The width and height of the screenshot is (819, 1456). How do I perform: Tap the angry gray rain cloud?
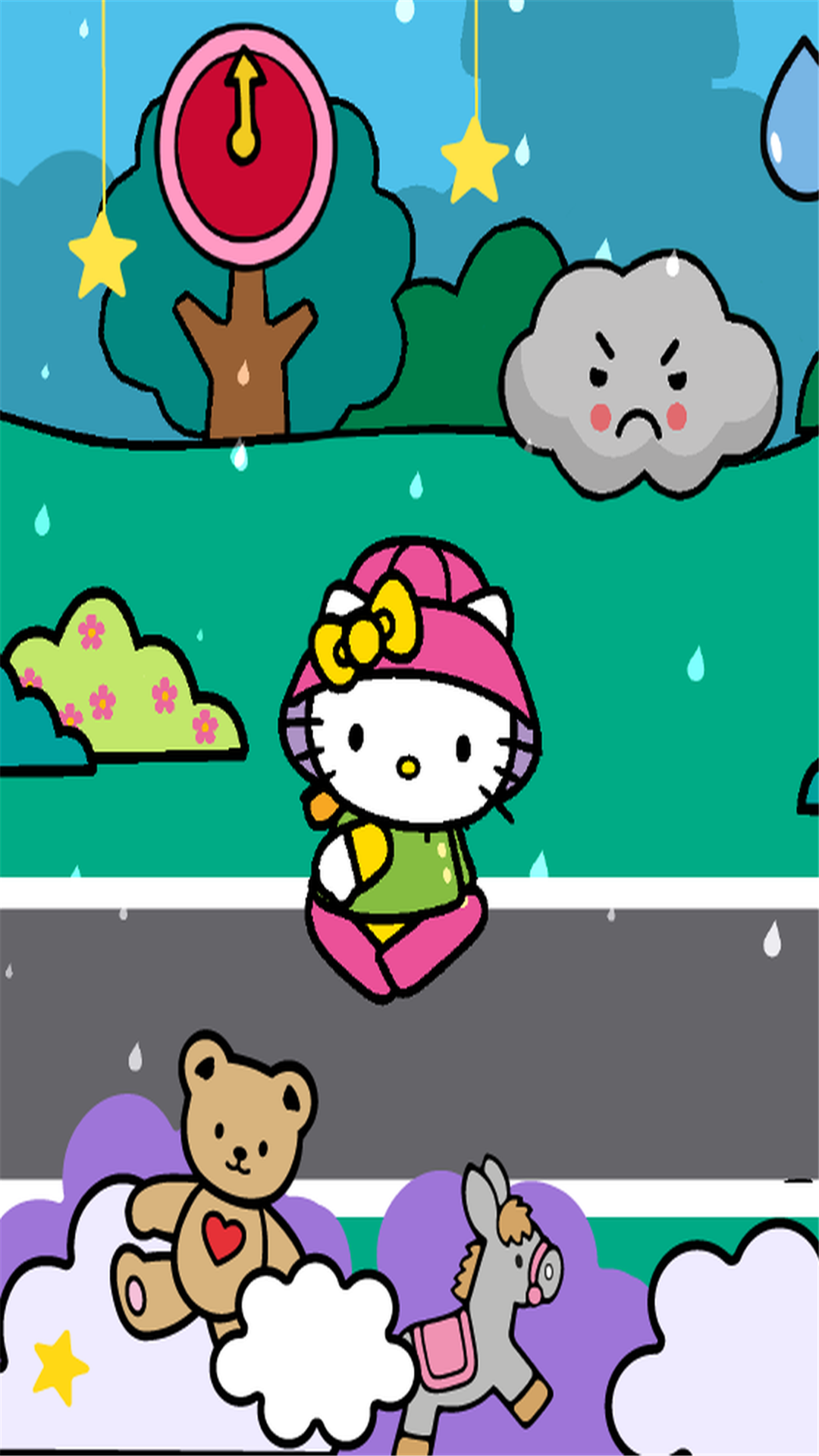642,375
